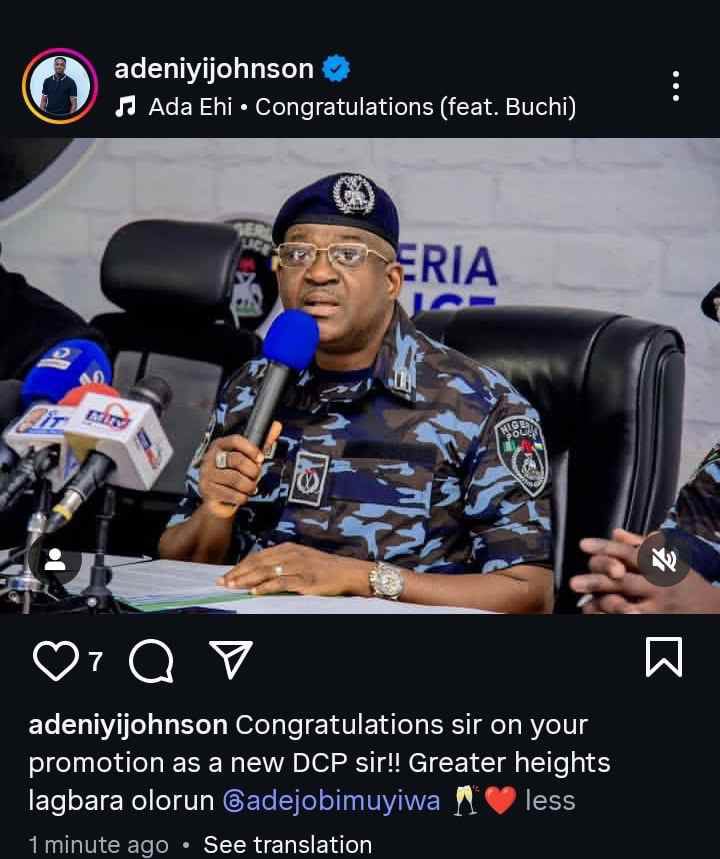Unmute the post's audio
The image size is (720, 859).
pos(664,559)
